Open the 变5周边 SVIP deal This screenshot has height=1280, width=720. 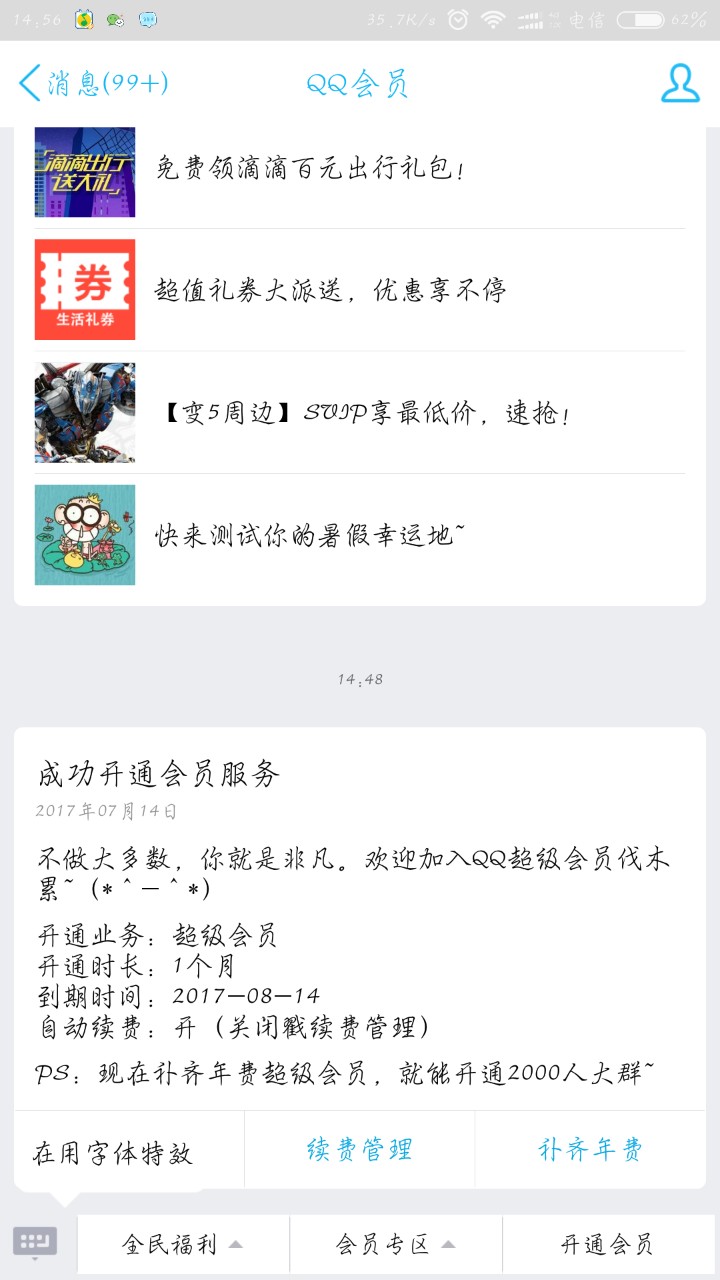360,413
